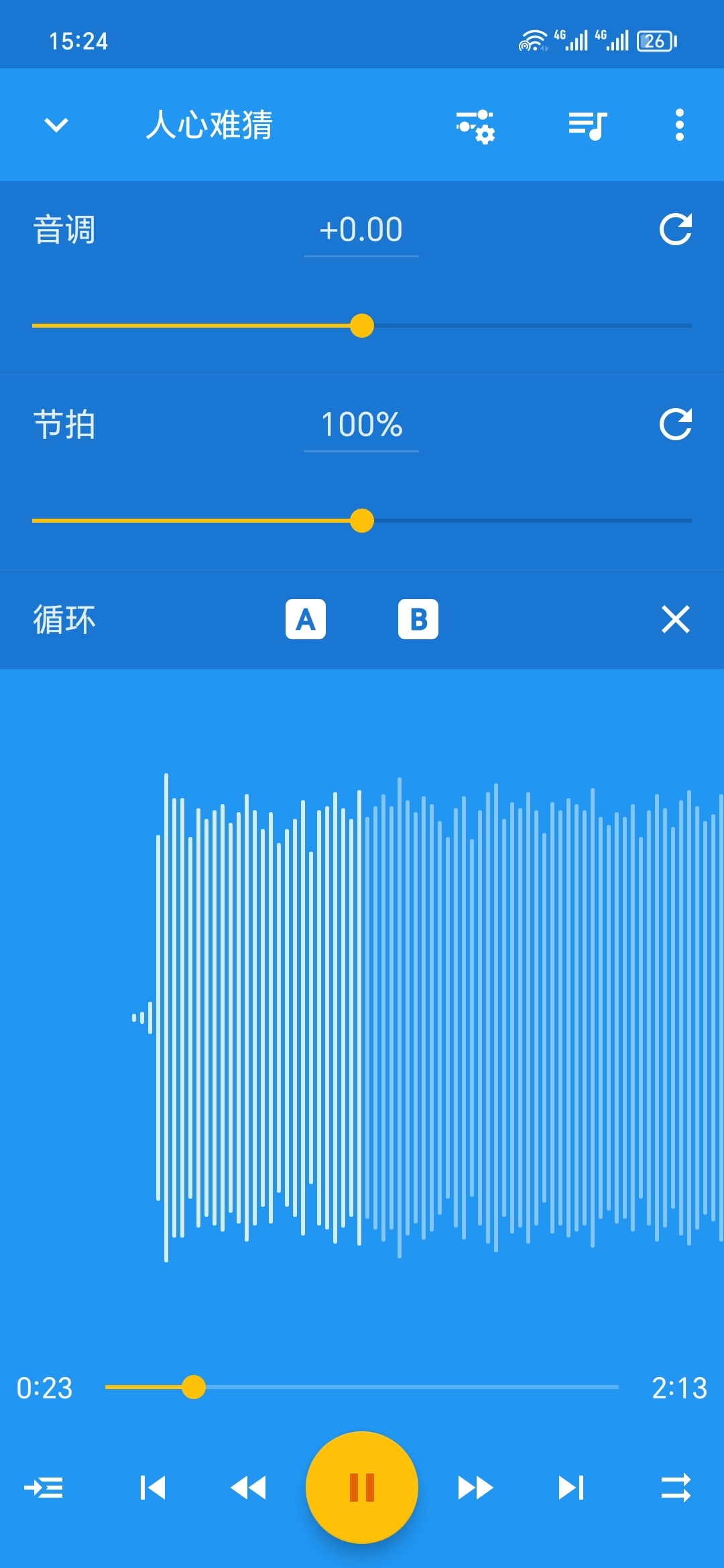
Task: Set loop start point A
Action: (306, 619)
